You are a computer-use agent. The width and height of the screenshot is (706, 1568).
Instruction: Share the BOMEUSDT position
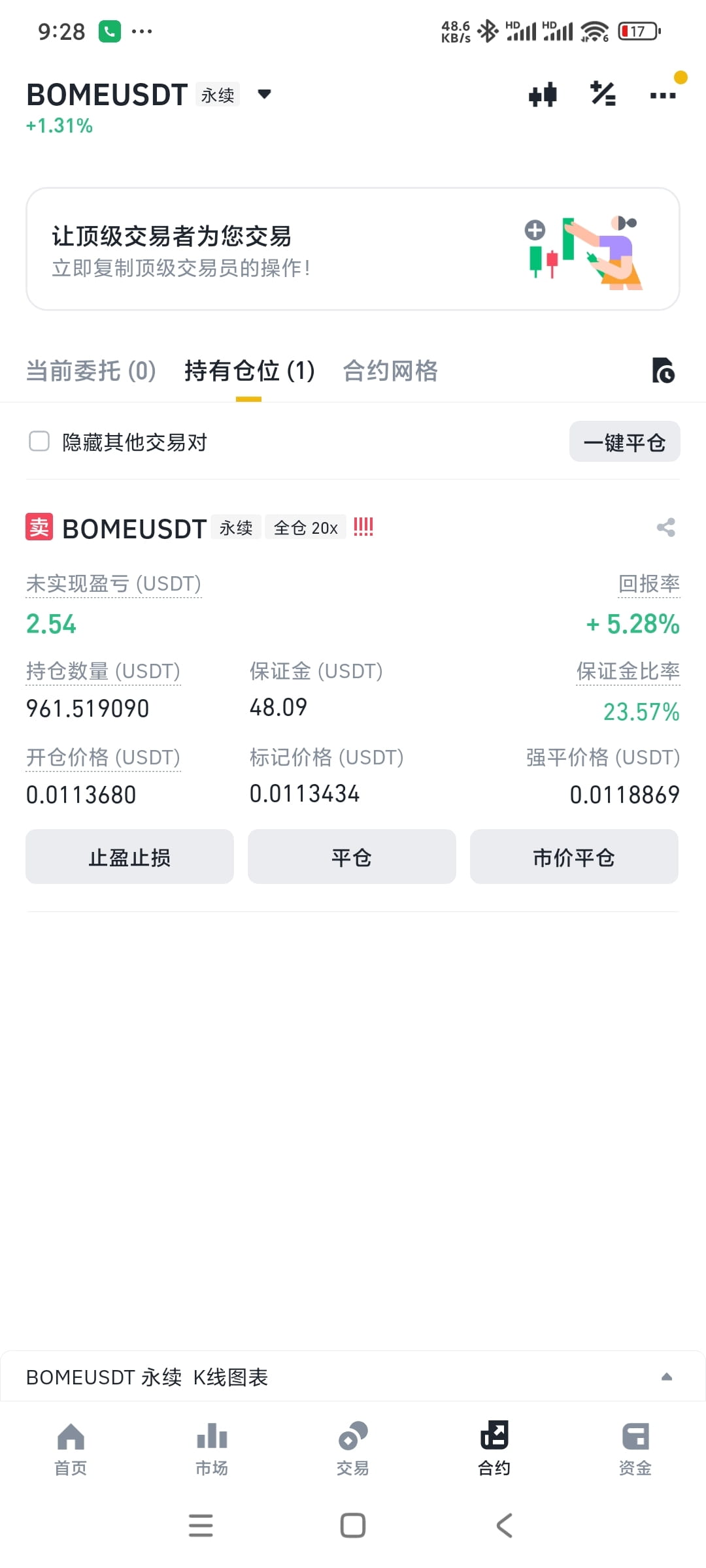665,527
